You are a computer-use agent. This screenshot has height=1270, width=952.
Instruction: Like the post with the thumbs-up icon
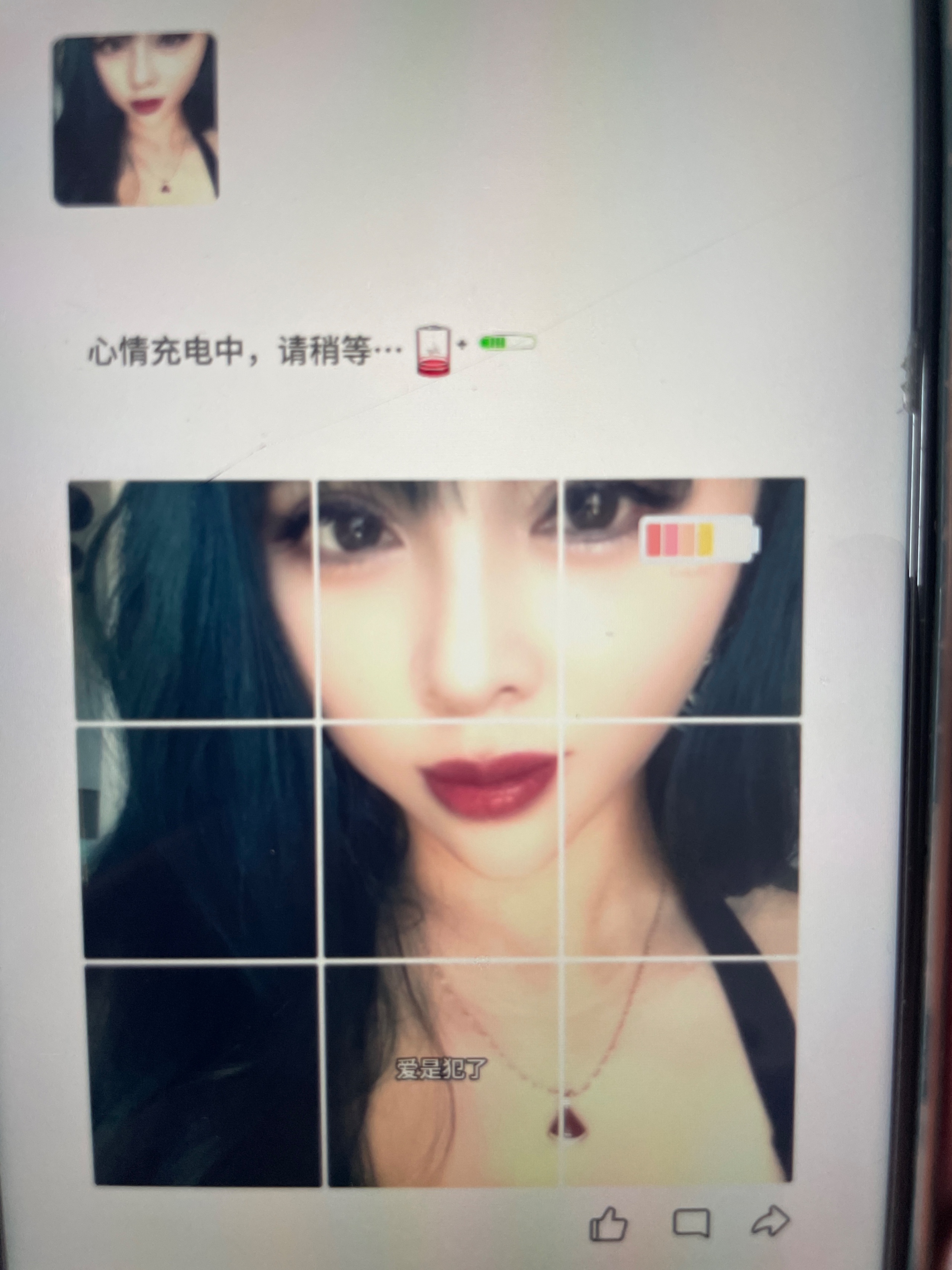[608, 1224]
